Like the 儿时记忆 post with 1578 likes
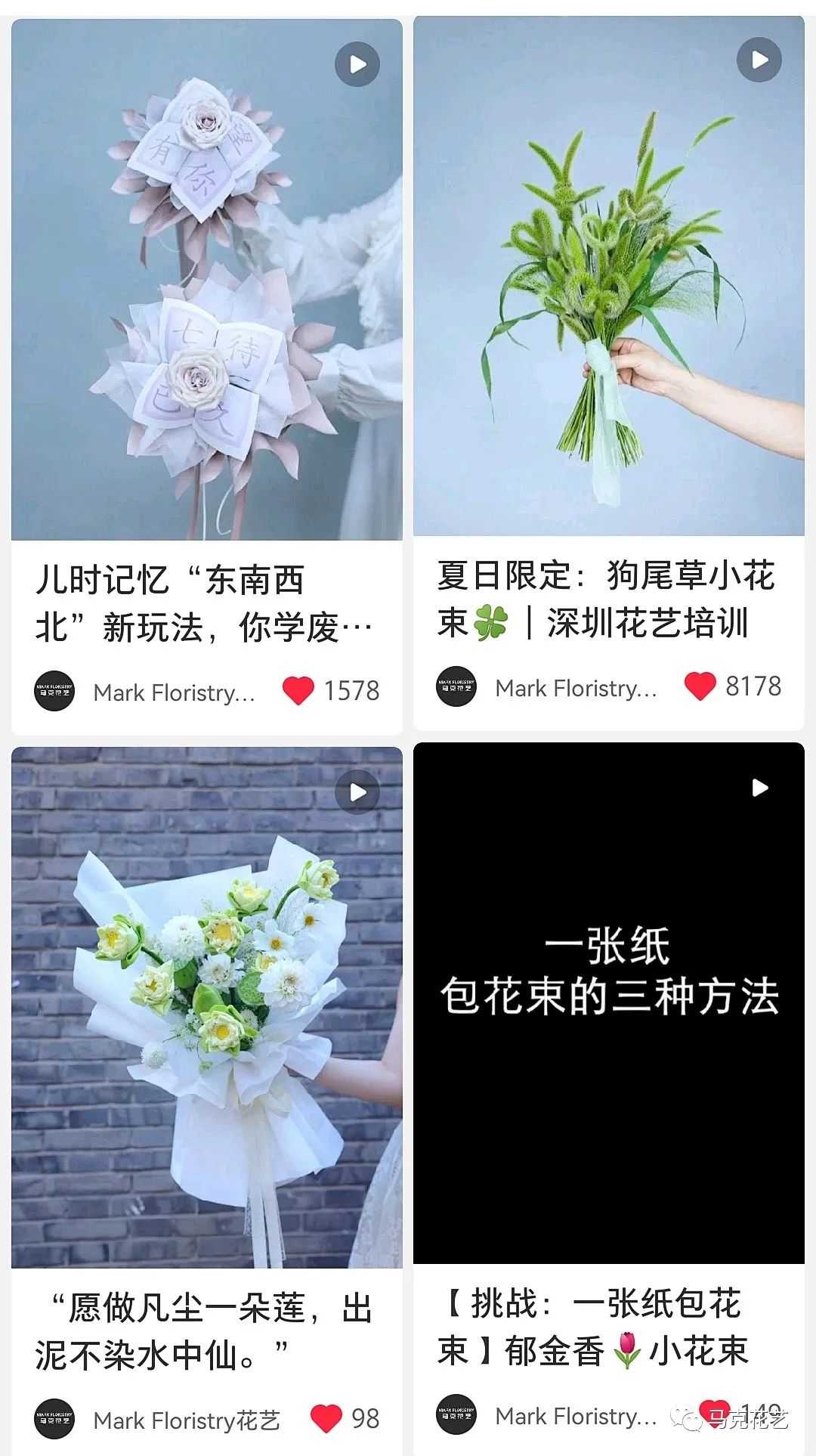This screenshot has width=816, height=1456. tap(298, 690)
